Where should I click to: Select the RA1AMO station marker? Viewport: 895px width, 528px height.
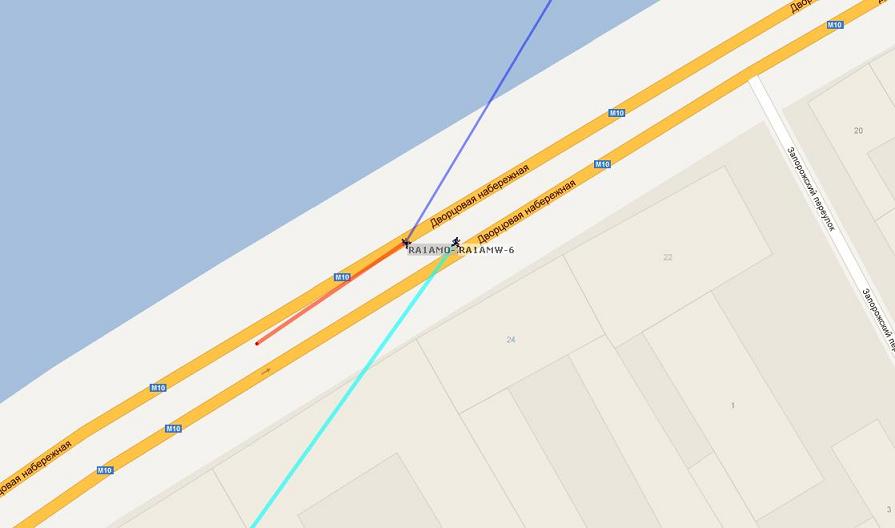pyautogui.click(x=406, y=241)
